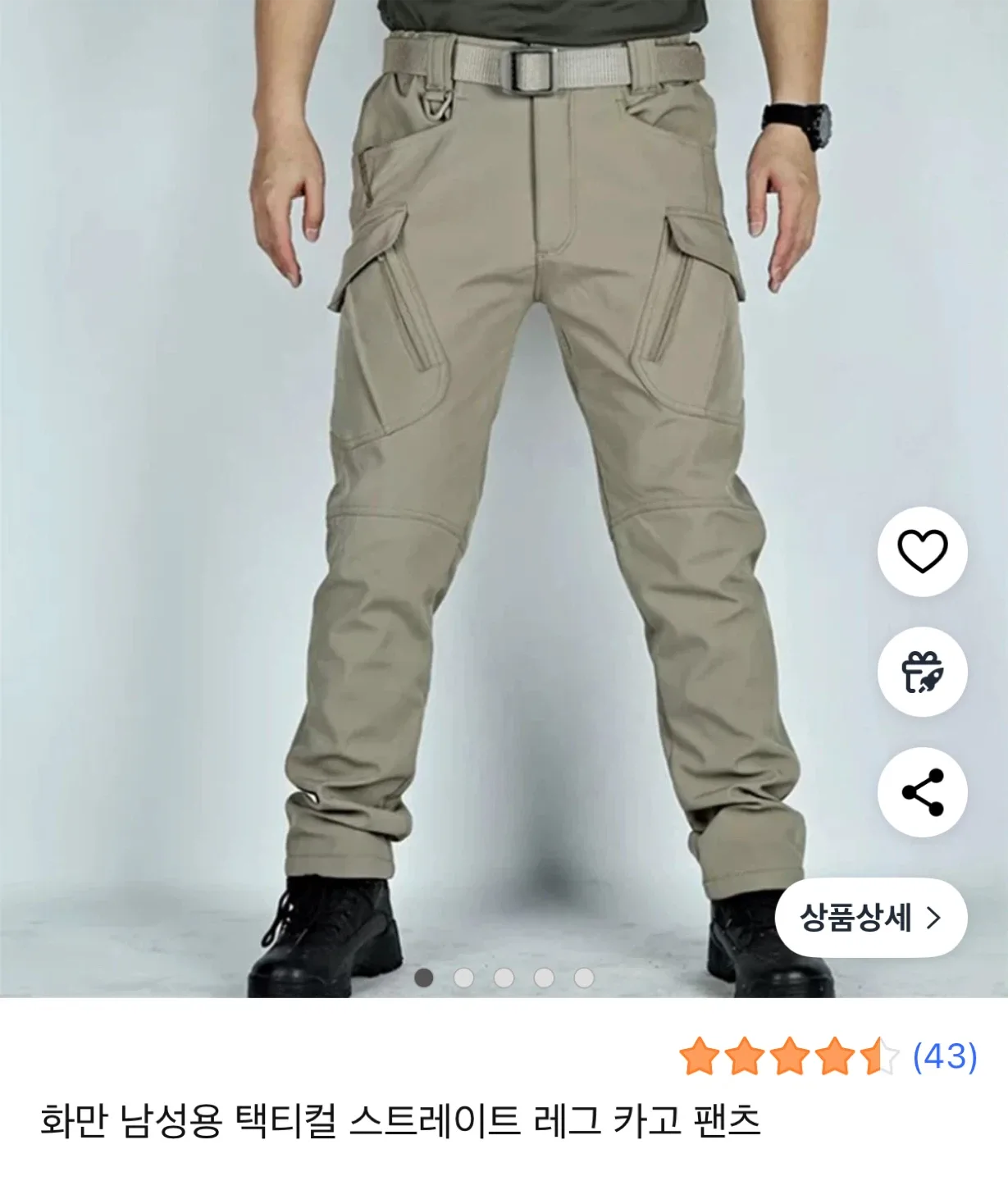Viewport: 1008px width, 1181px height.
Task: Add the cargo pants to wishlist
Action: click(x=922, y=551)
